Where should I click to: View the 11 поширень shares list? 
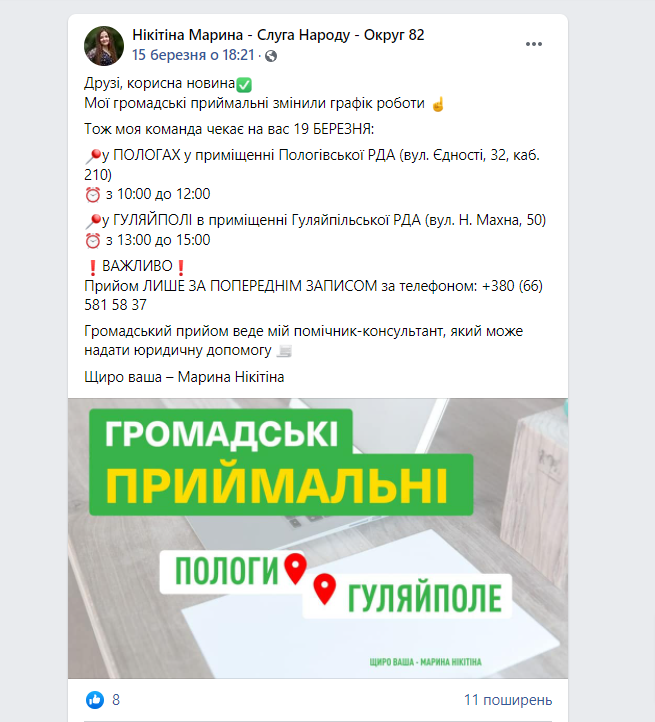coord(508,700)
